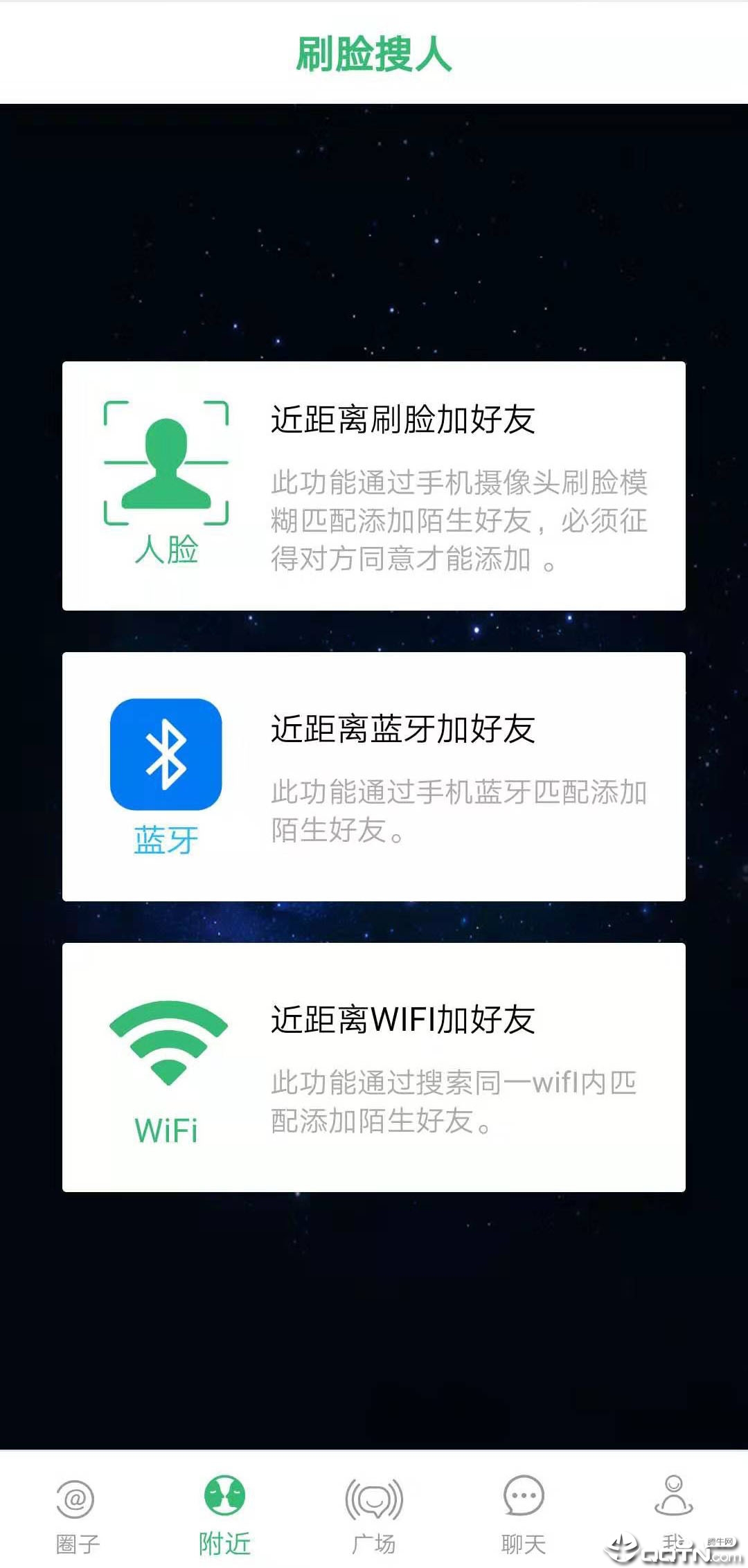Image resolution: width=748 pixels, height=1568 pixels.
Task: Open the WiFi add friends card
Action: tap(374, 1067)
